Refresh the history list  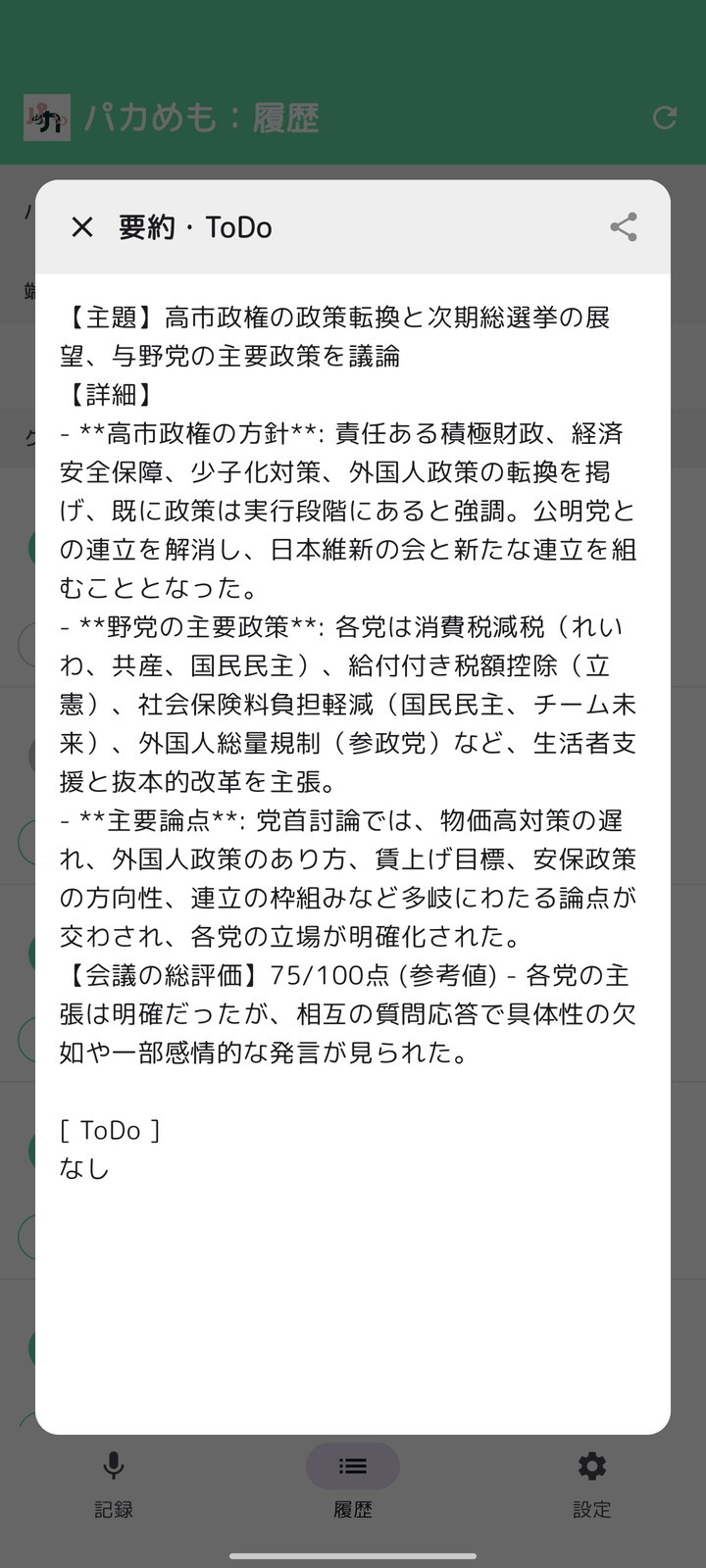click(665, 118)
